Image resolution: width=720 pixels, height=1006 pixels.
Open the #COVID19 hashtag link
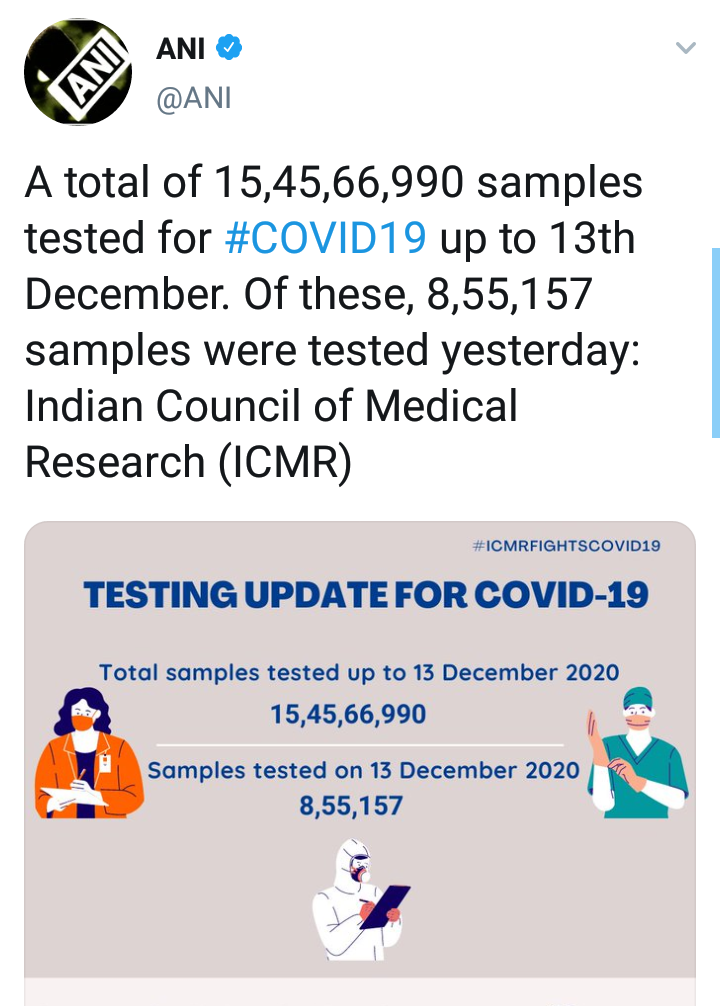point(326,239)
